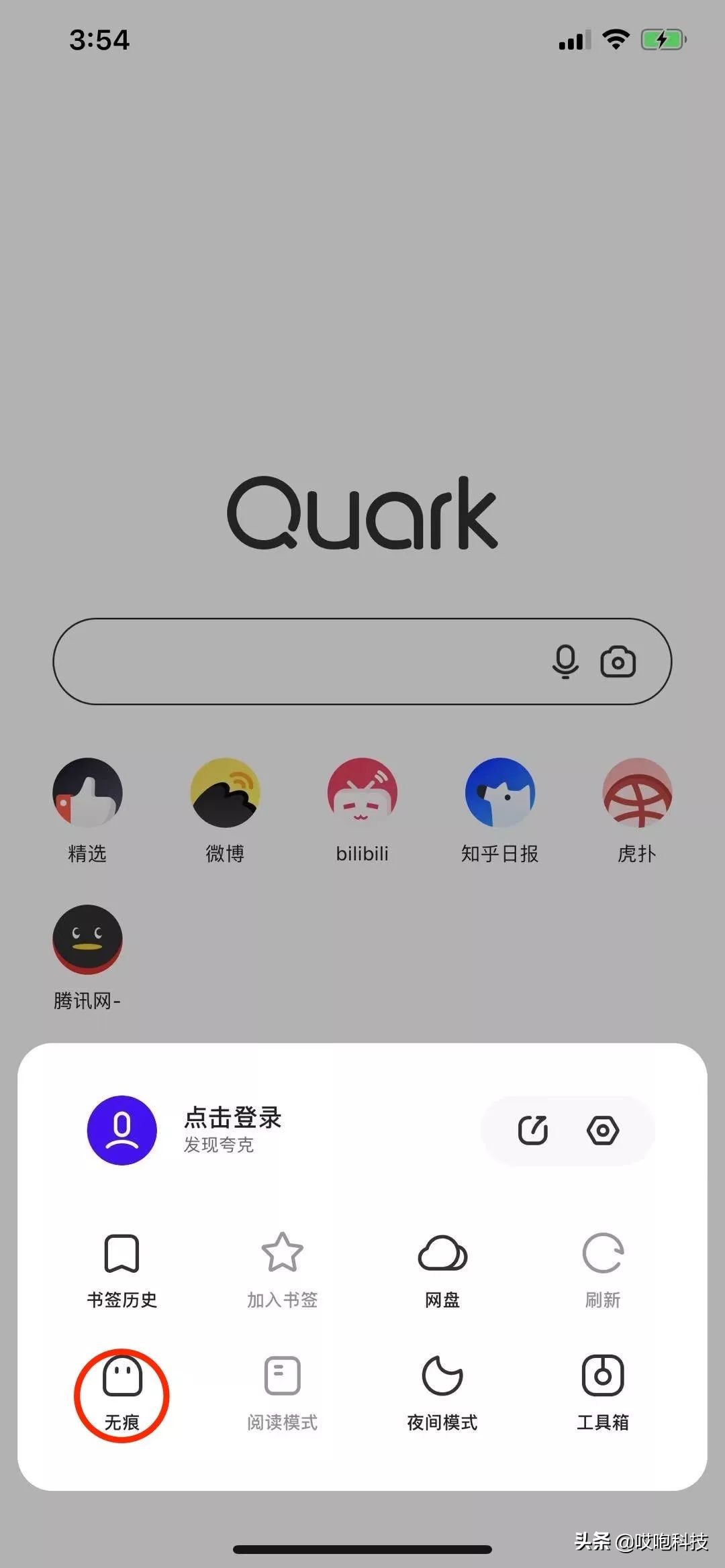Image resolution: width=725 pixels, height=1568 pixels.
Task: Tap 点击登录 to sign in
Action: click(232, 1119)
